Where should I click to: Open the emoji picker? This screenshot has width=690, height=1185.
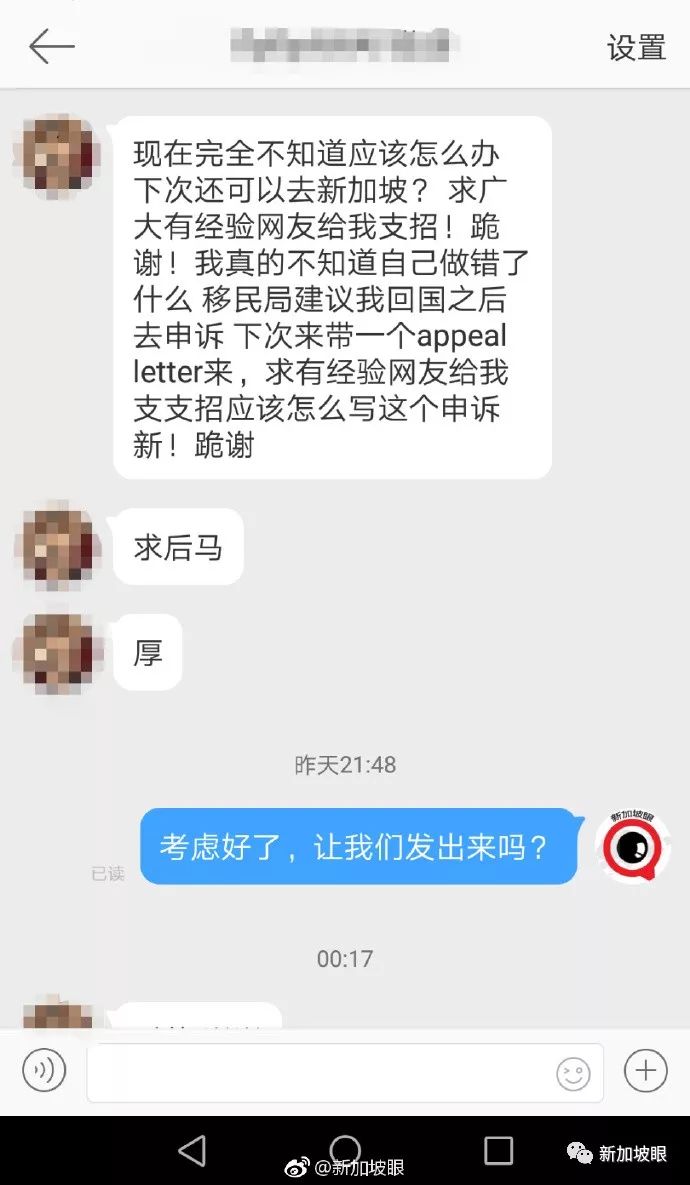(x=573, y=1073)
